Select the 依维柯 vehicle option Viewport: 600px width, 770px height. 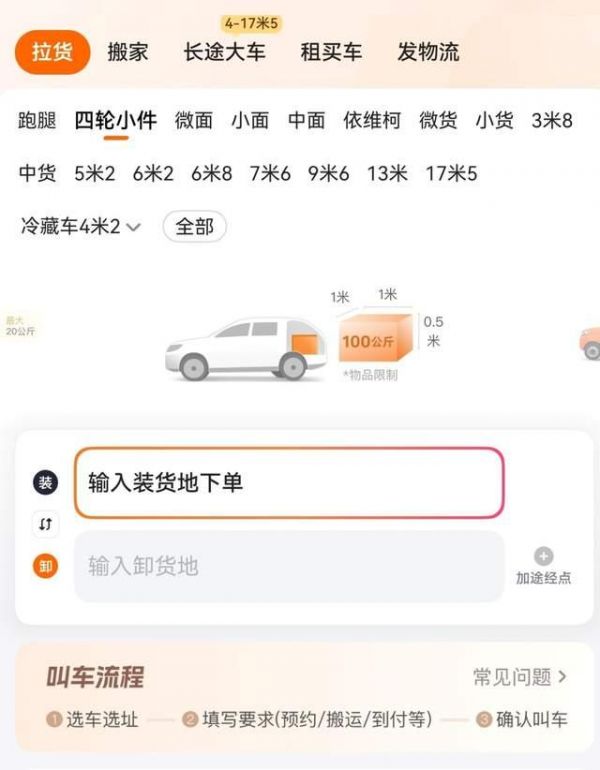coord(372,121)
